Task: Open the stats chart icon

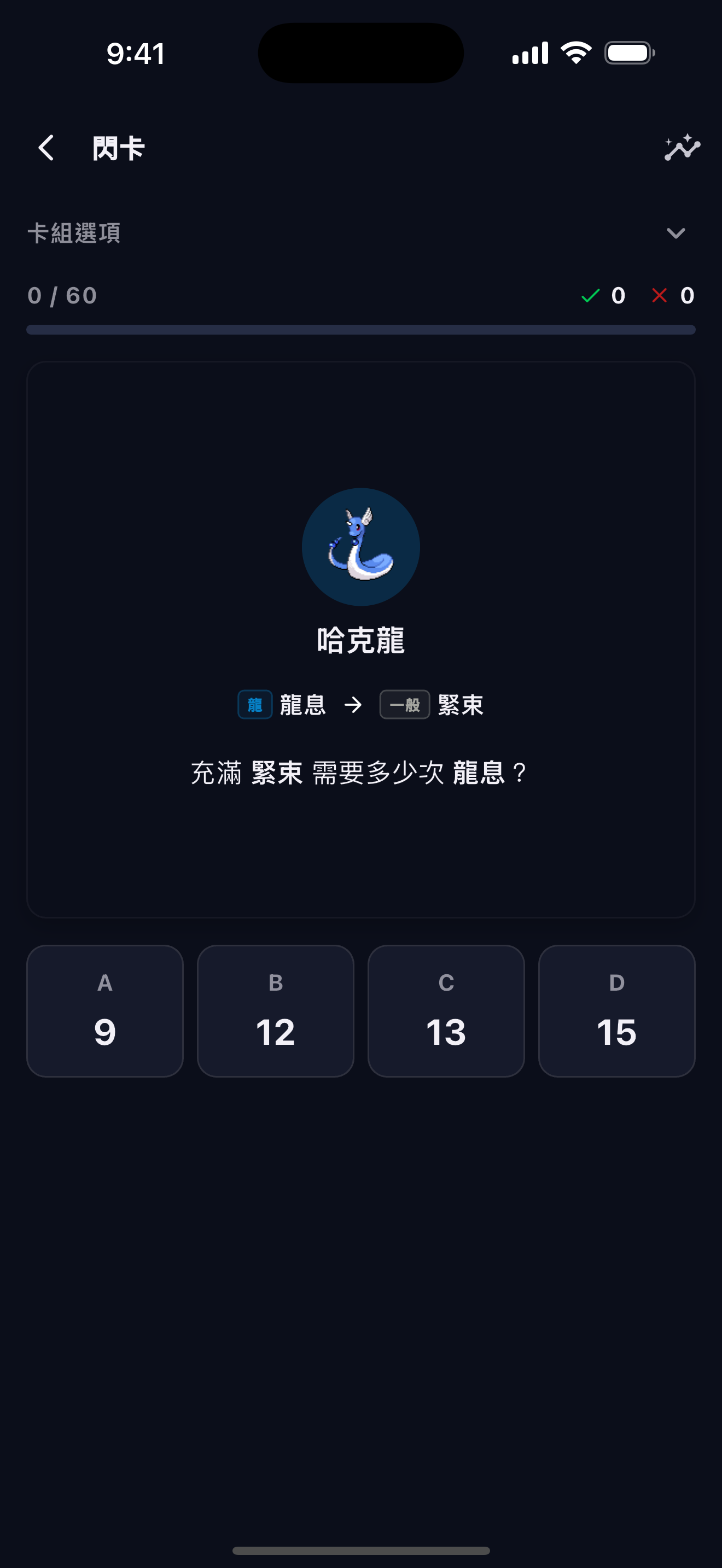Action: [682, 148]
